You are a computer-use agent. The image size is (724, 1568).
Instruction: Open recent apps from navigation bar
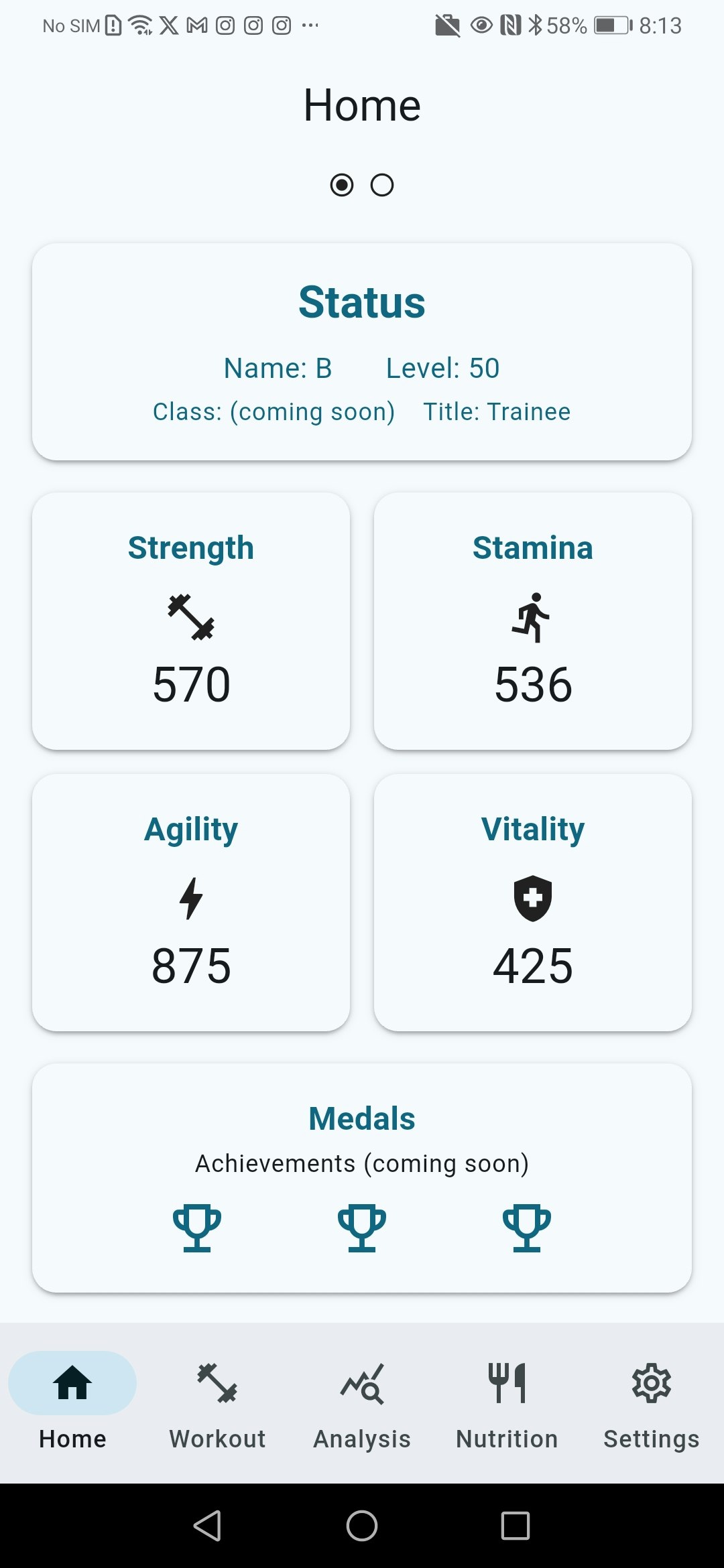516,1526
